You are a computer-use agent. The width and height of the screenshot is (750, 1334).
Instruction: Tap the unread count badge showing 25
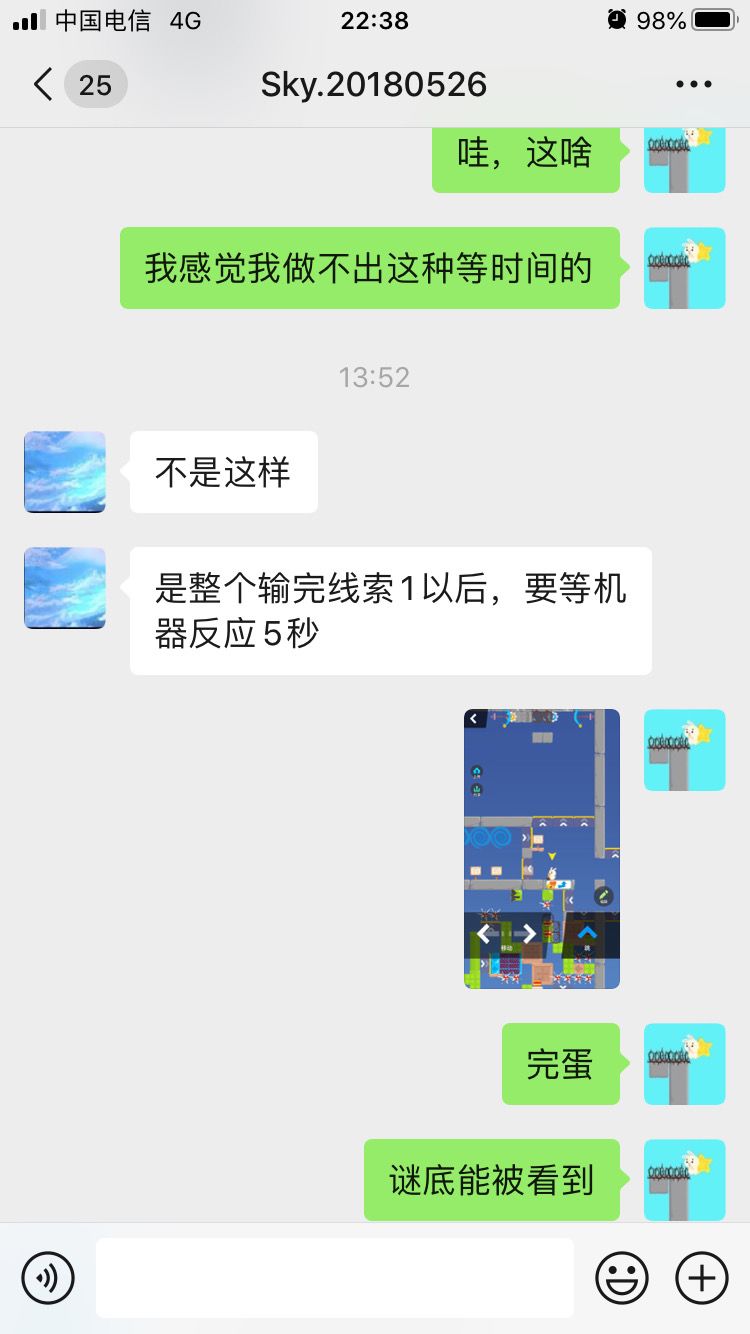click(94, 85)
